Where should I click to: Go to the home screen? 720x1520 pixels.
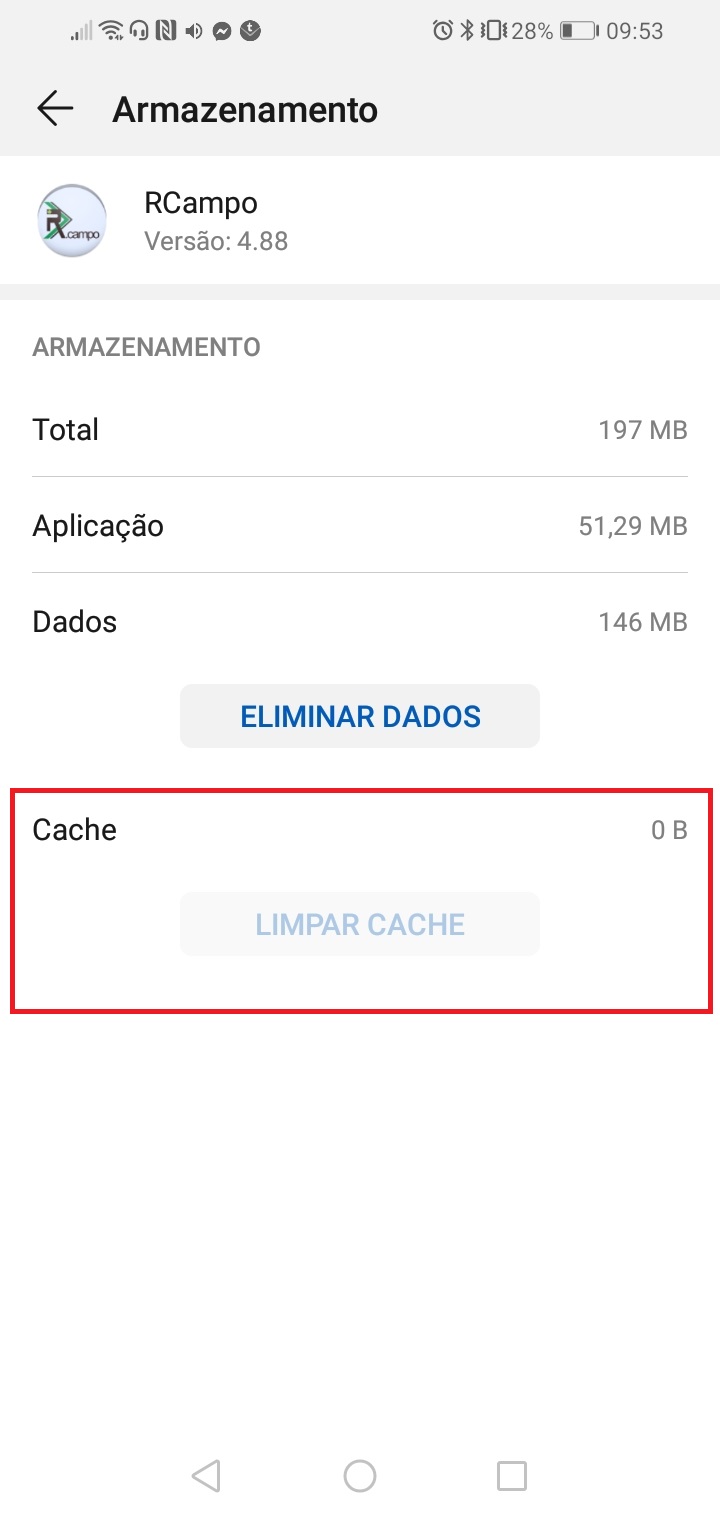[360, 1475]
